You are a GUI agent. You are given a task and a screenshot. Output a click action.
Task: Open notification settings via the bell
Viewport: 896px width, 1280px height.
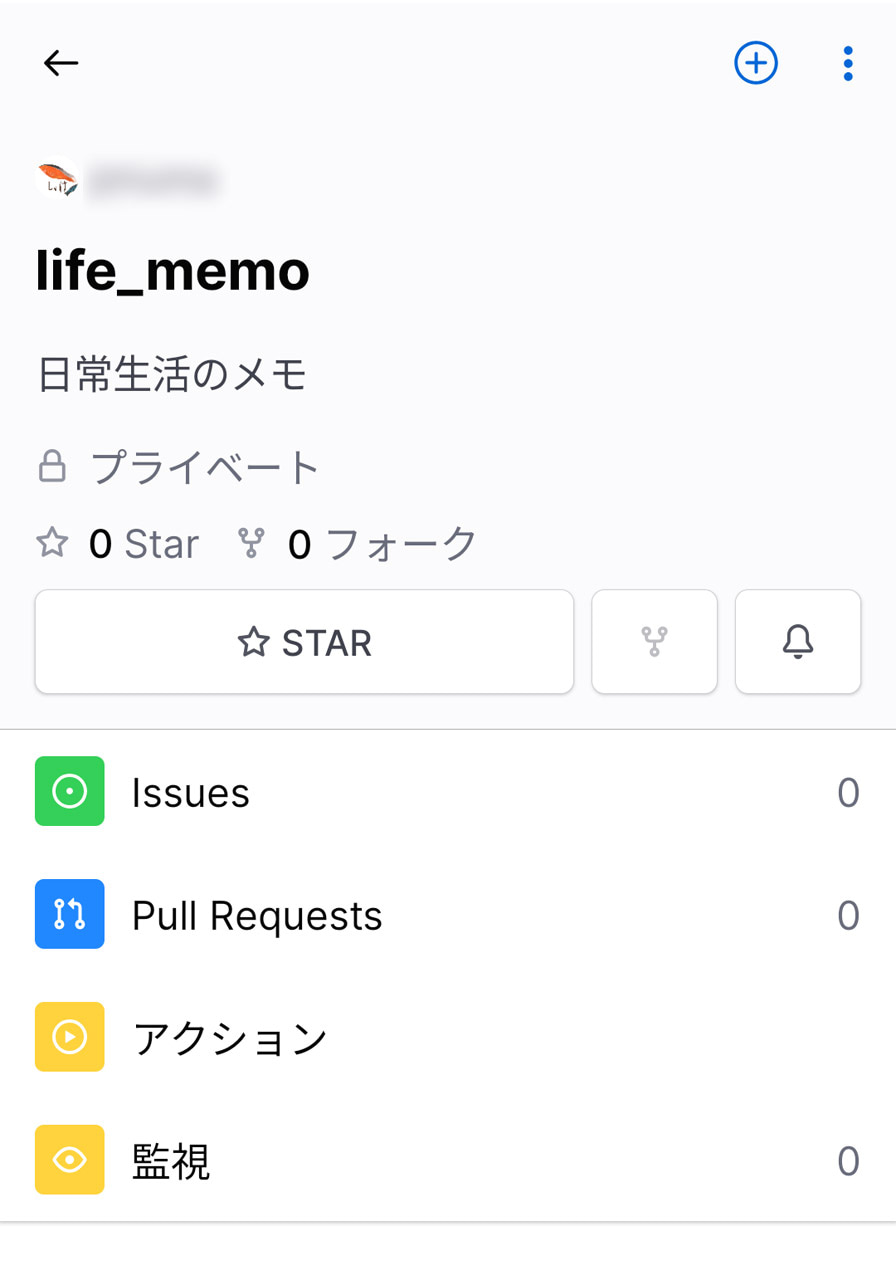click(798, 642)
